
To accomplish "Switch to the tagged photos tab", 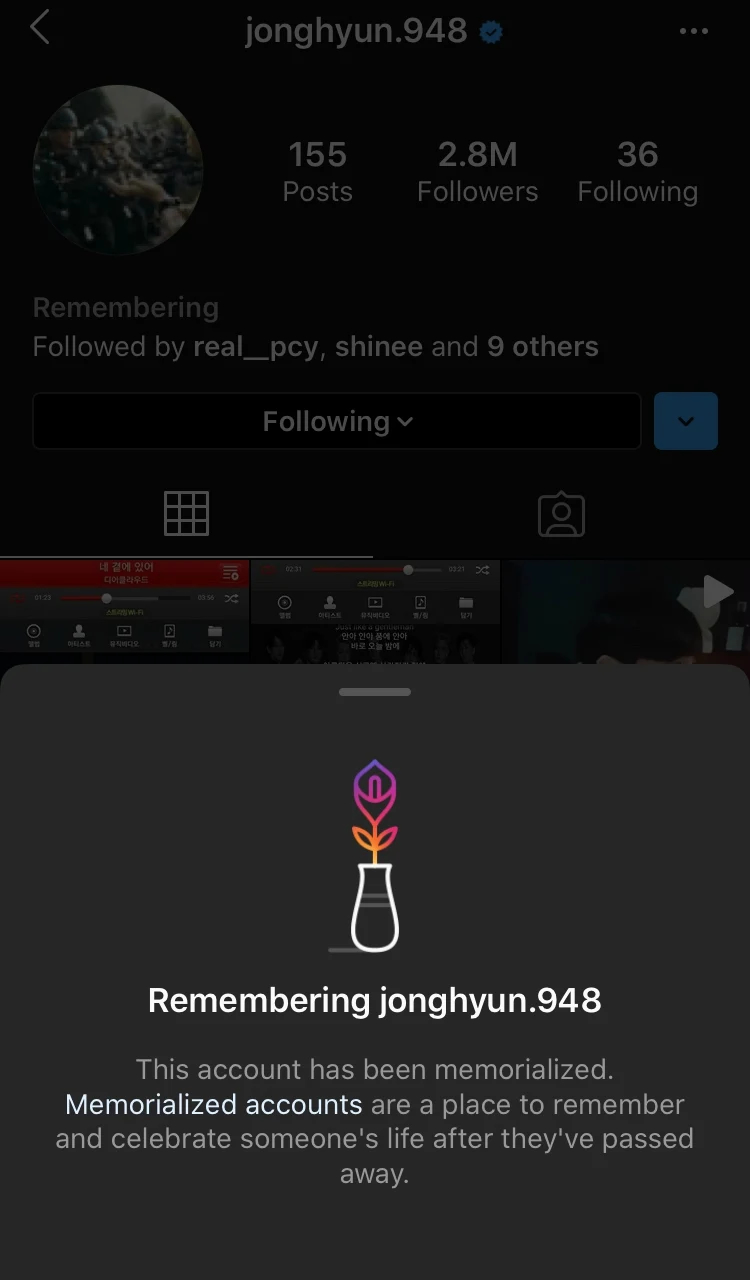I will pyautogui.click(x=561, y=514).
